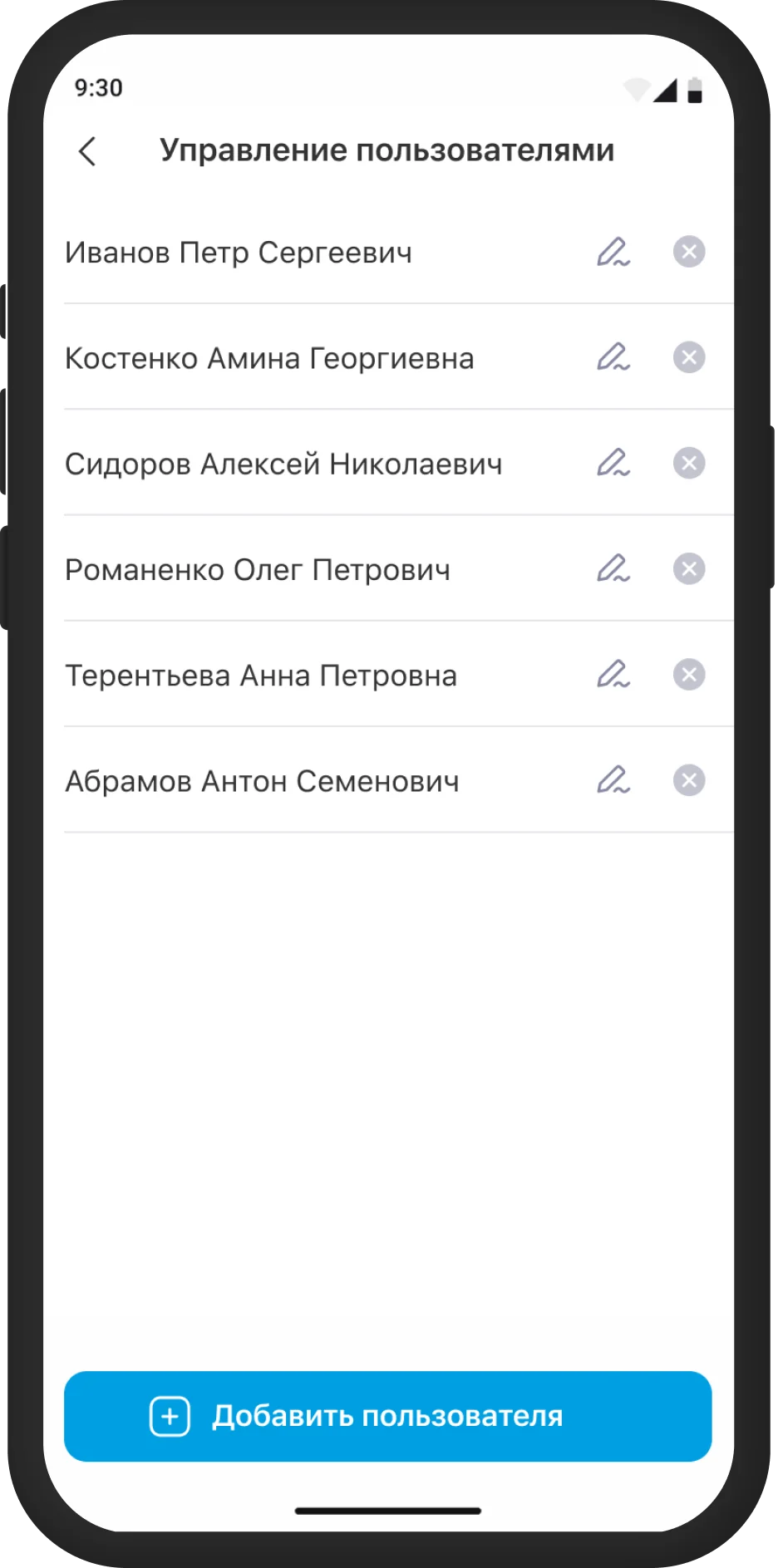This screenshot has width=778, height=1568.
Task: Edit user Терентьева Анна Петровна
Action: coord(613,675)
